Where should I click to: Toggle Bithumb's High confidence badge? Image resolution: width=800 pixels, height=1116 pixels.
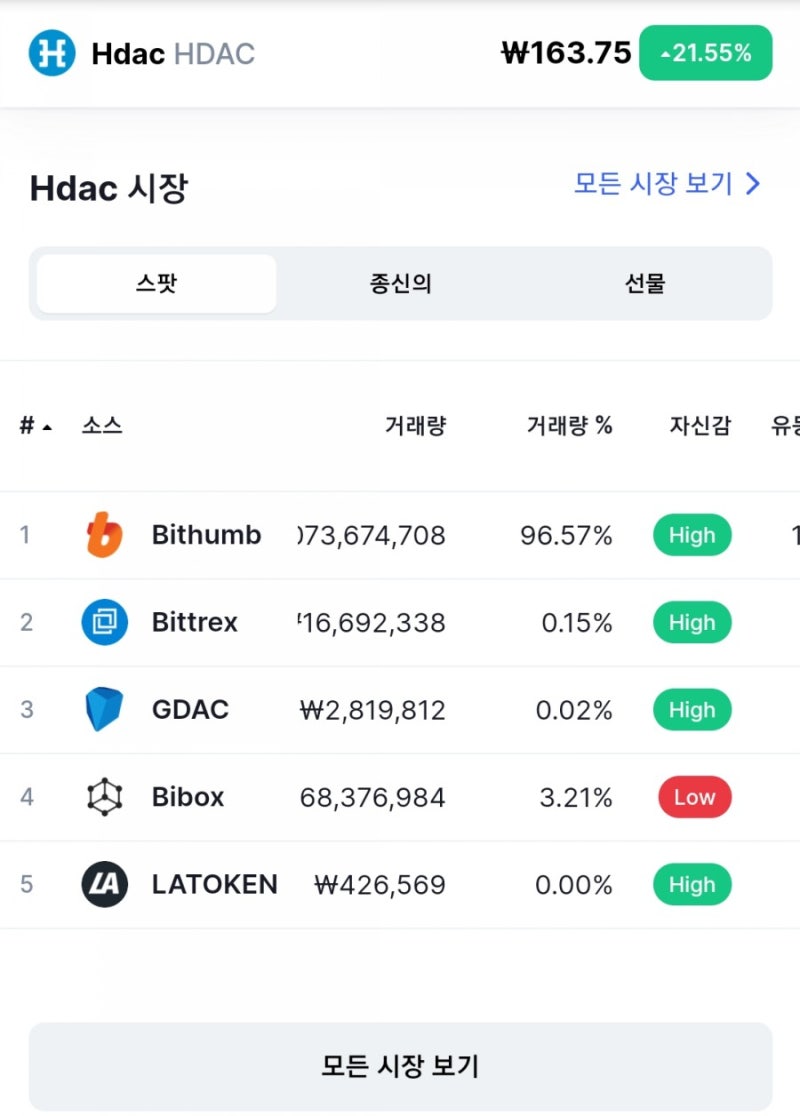click(692, 535)
